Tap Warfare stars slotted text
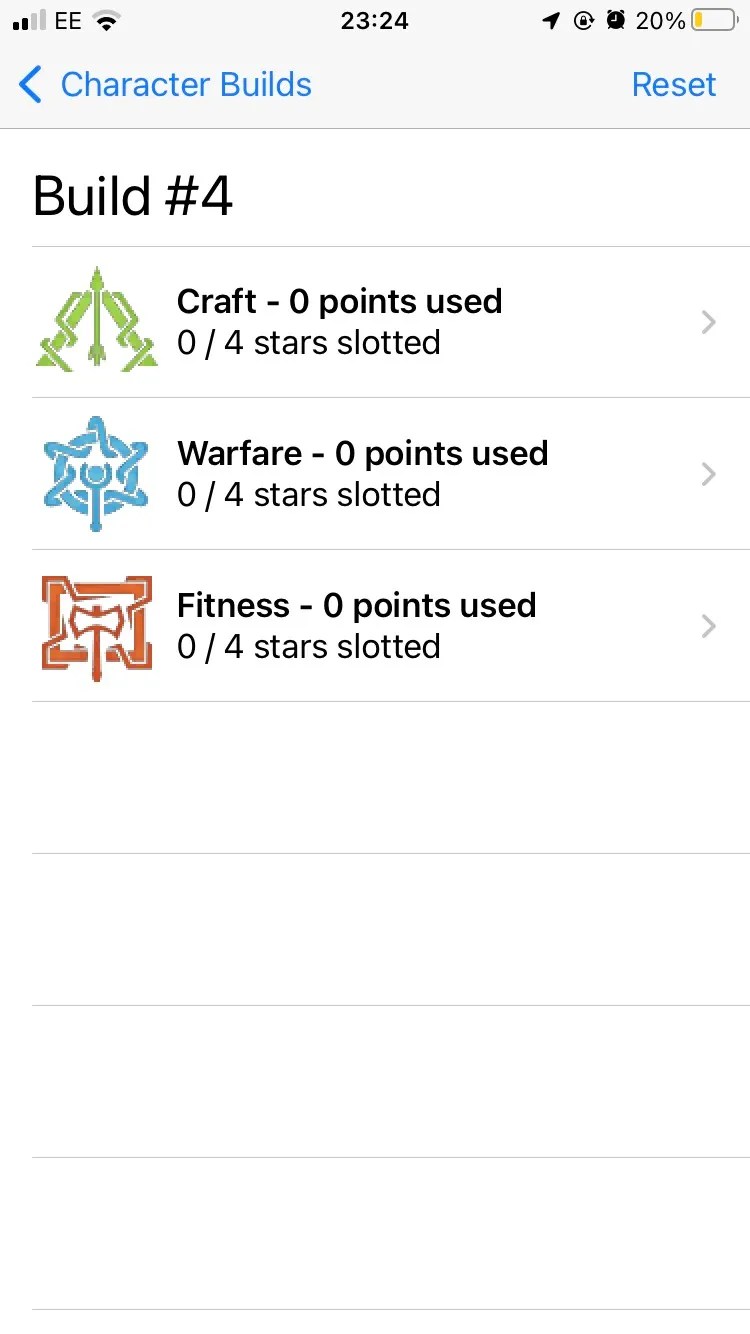The width and height of the screenshot is (750, 1334). coord(307,494)
